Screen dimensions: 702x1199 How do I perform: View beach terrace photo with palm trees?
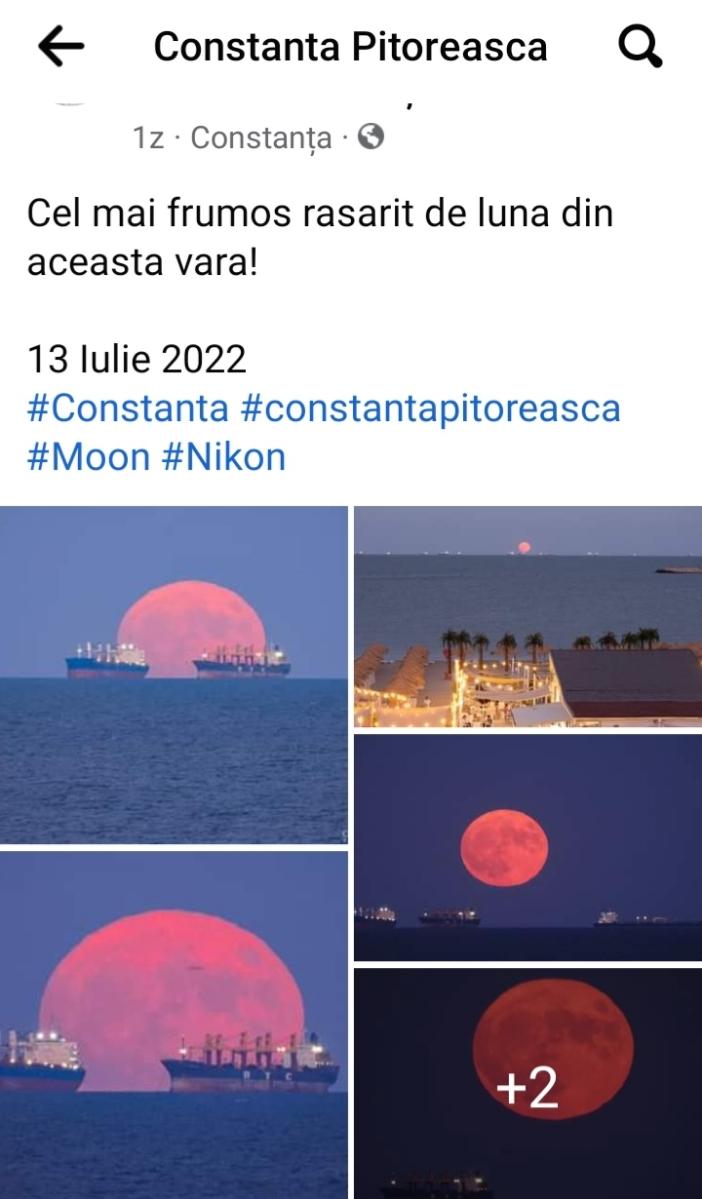[x=528, y=616]
